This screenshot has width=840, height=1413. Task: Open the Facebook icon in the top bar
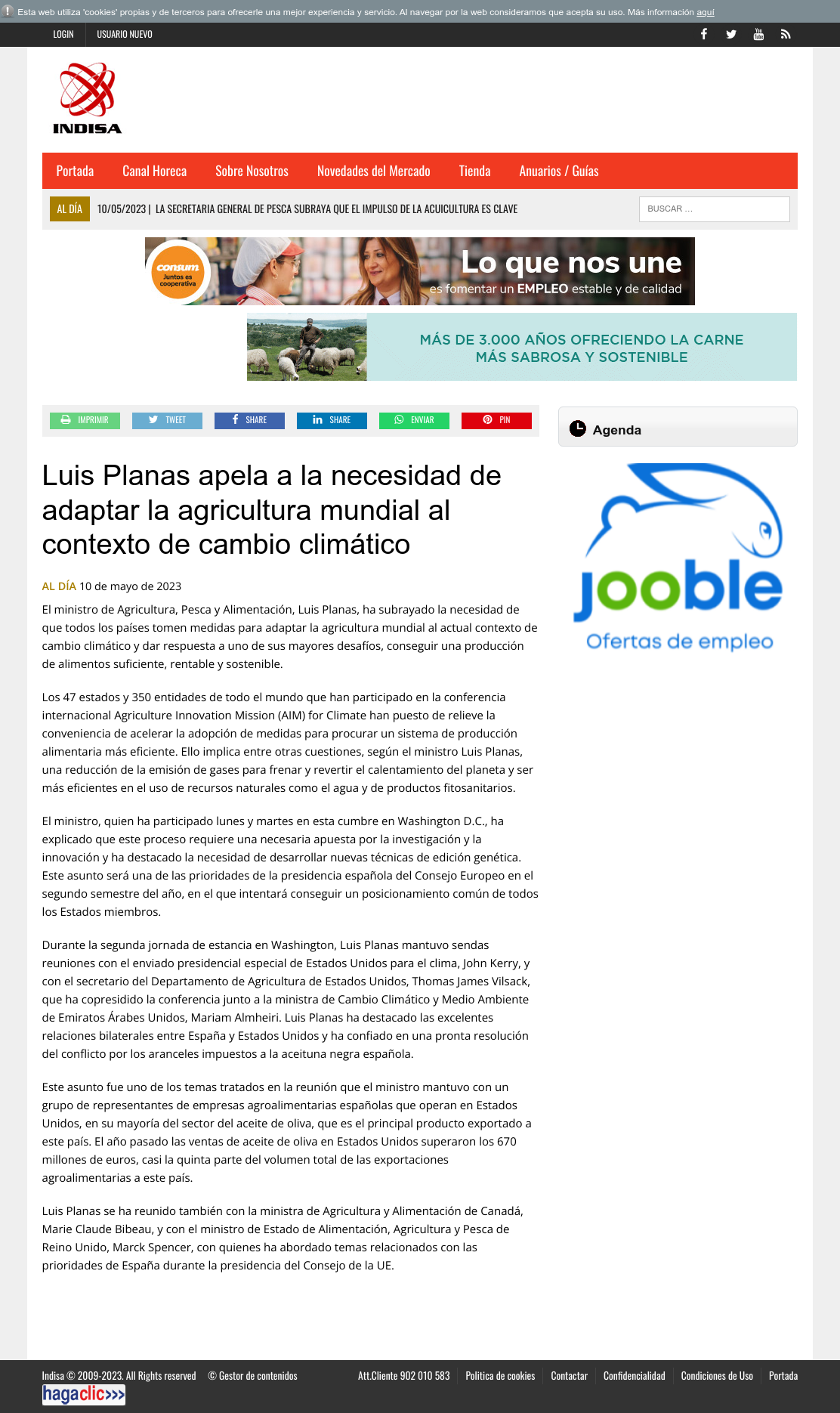704,34
